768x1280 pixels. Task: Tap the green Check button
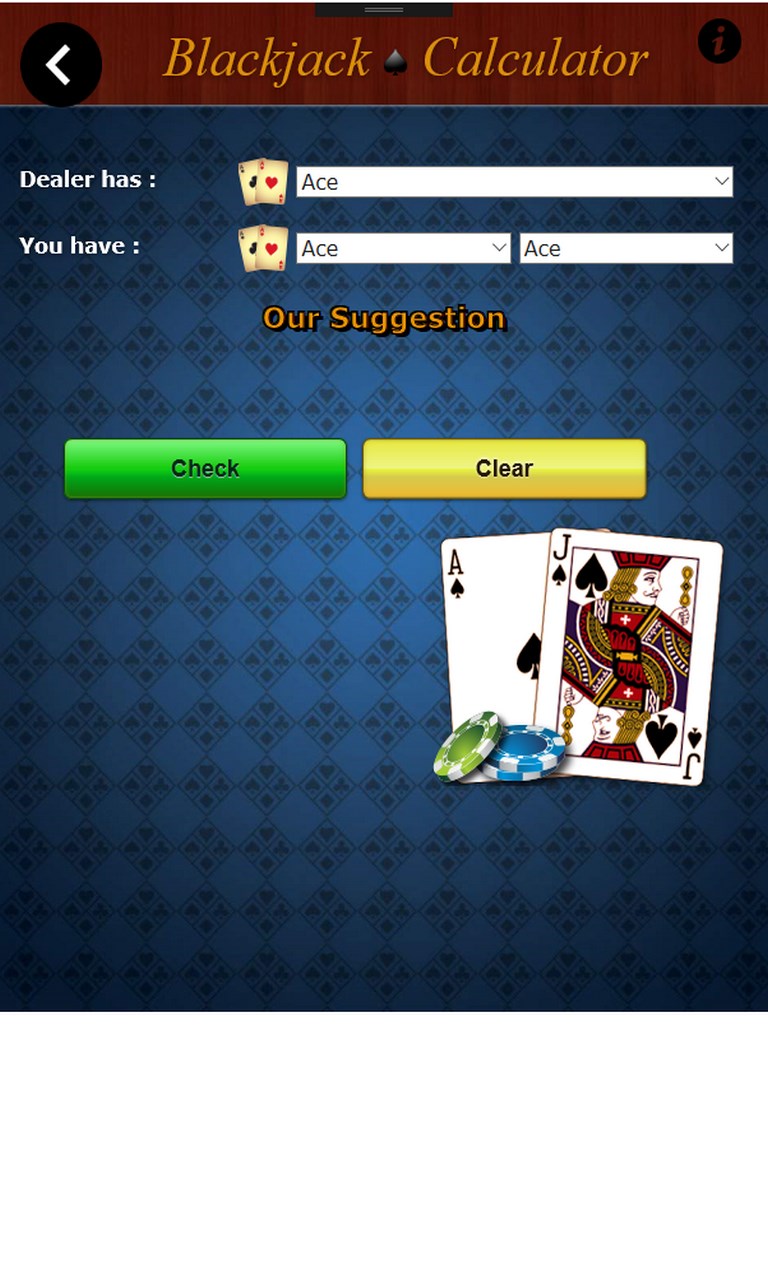point(205,468)
